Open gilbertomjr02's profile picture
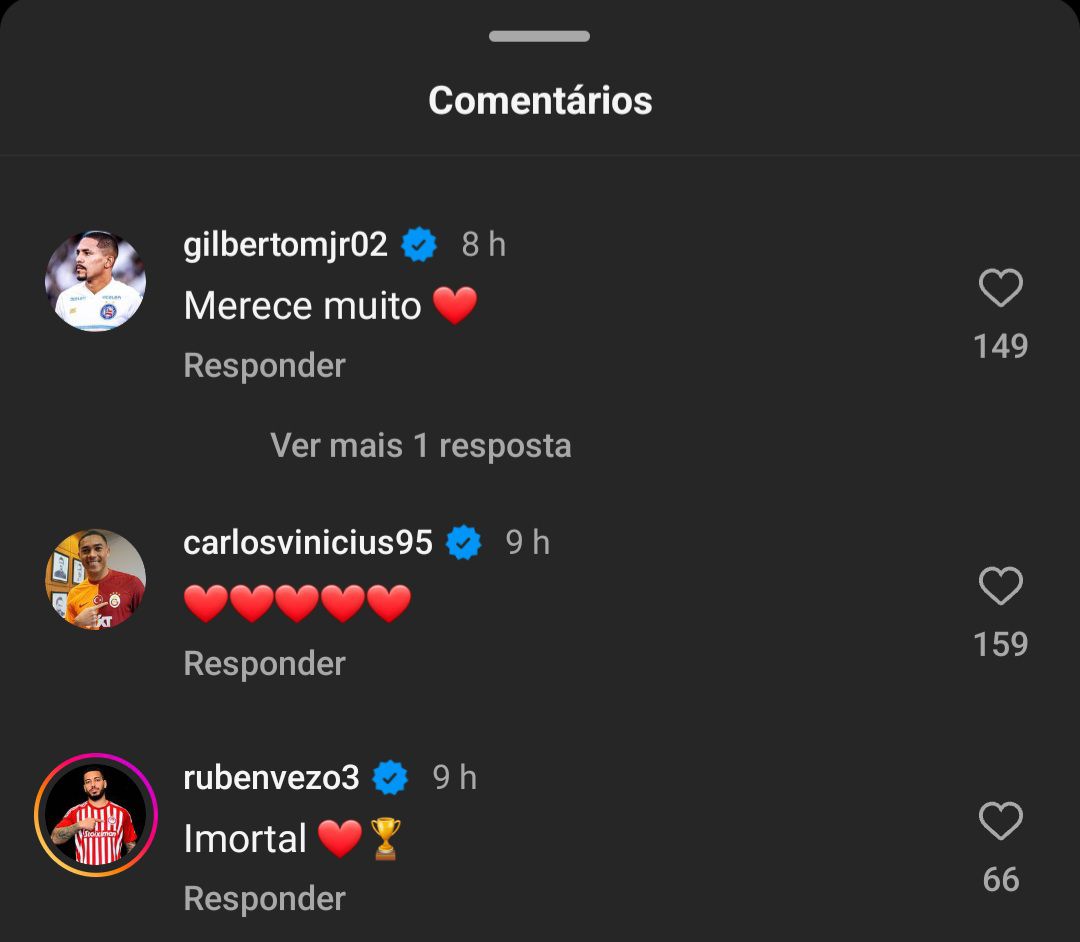 (96, 282)
